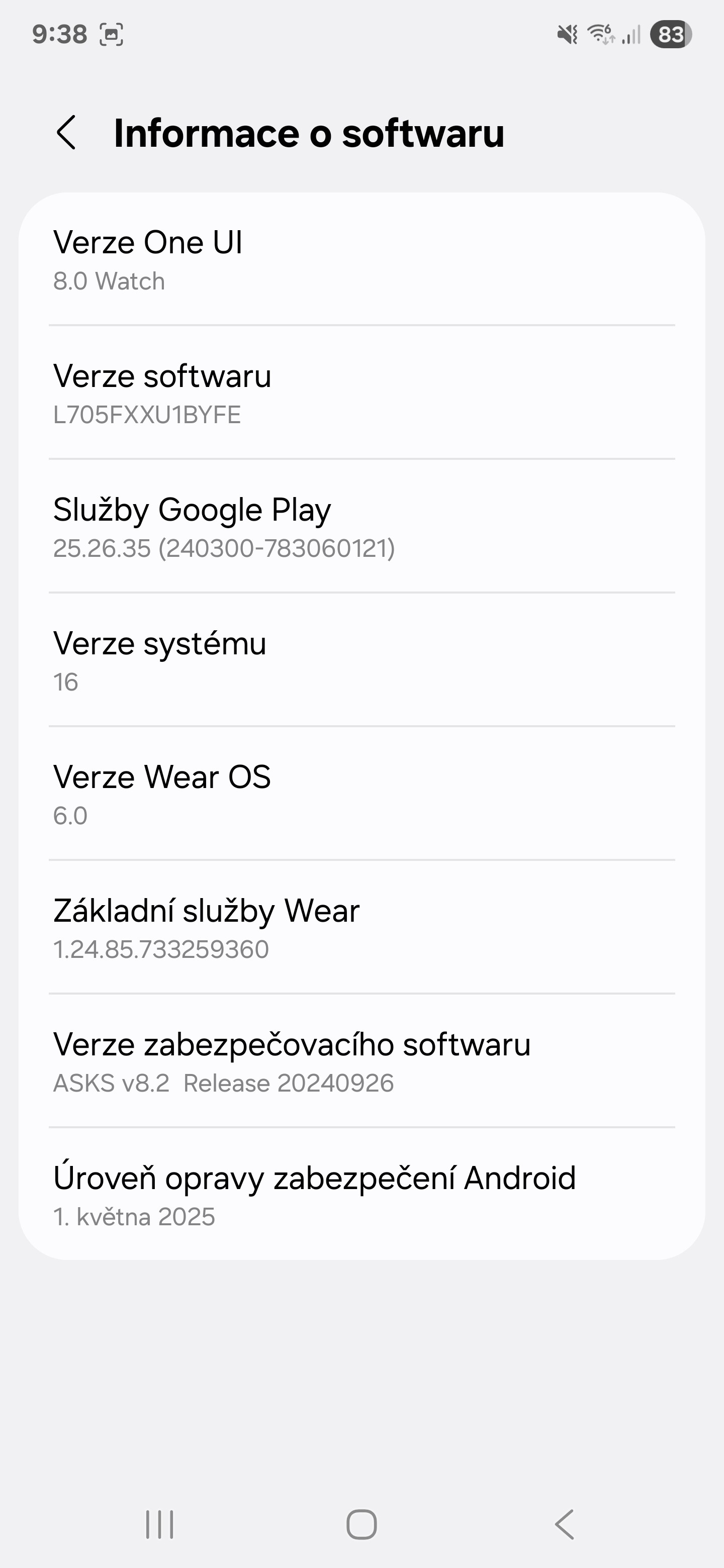Open Úroveň opravy zabezpečení Android

(x=361, y=1194)
